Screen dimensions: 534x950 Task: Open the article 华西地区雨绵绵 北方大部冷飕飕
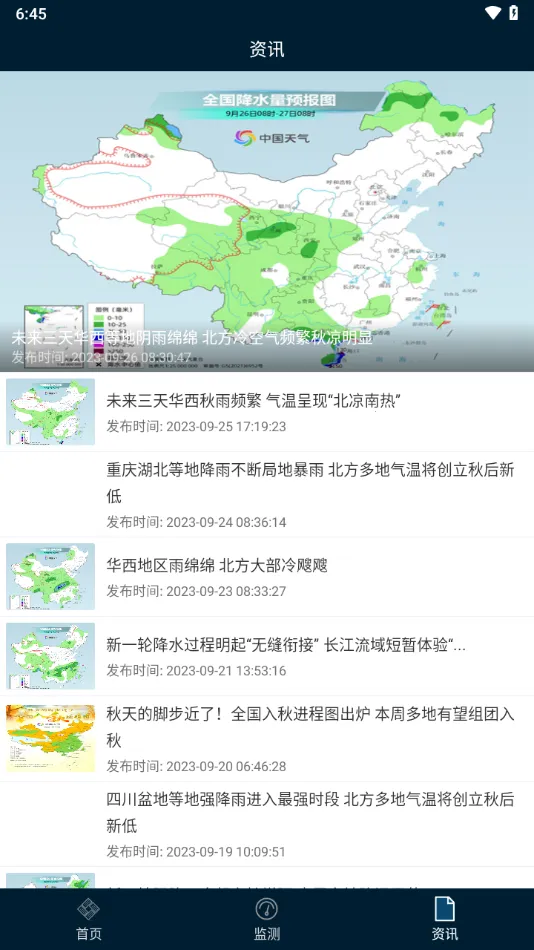click(x=267, y=577)
